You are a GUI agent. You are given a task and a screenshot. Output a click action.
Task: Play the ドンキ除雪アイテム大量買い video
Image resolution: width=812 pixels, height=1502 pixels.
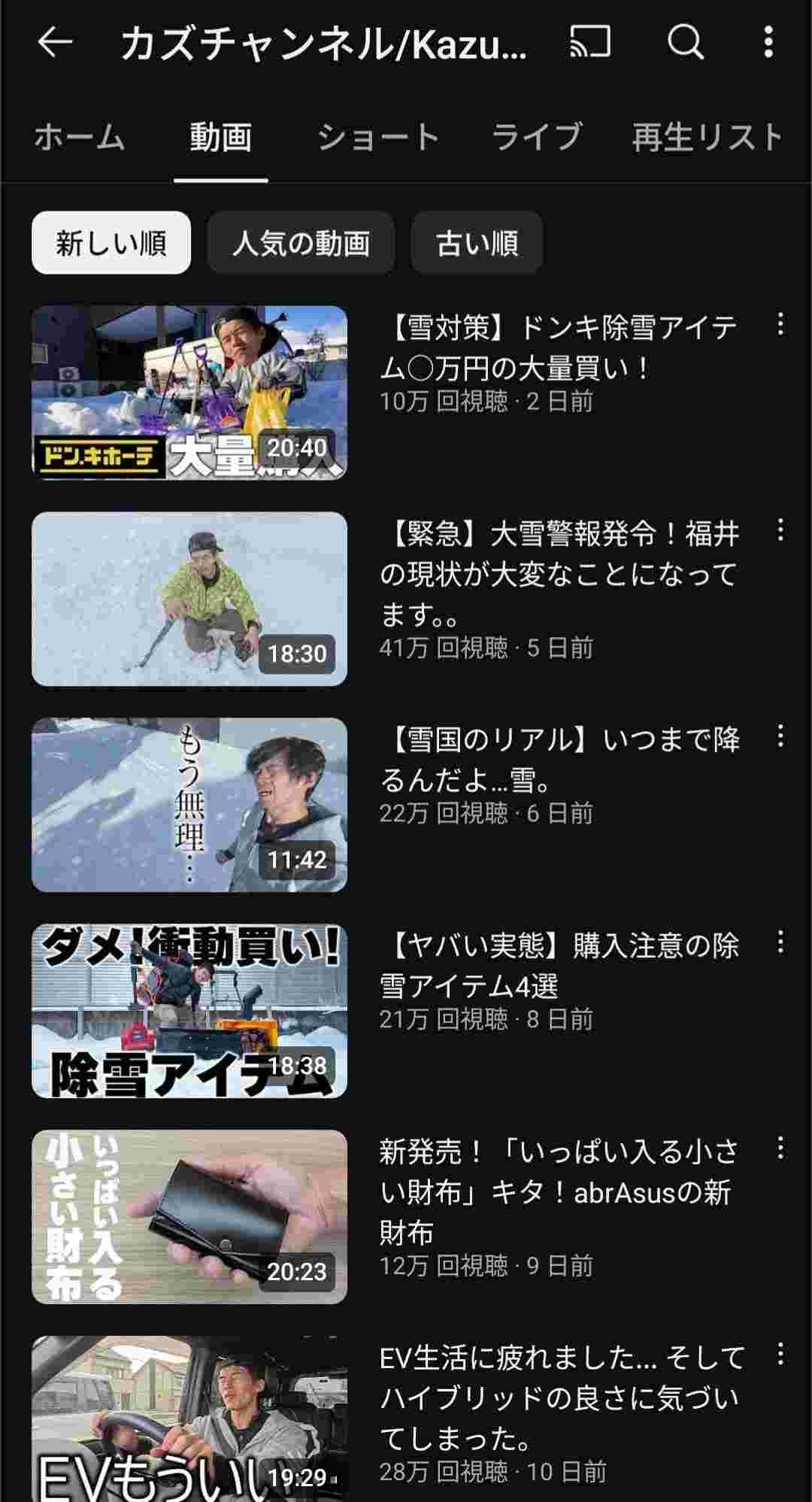189,393
